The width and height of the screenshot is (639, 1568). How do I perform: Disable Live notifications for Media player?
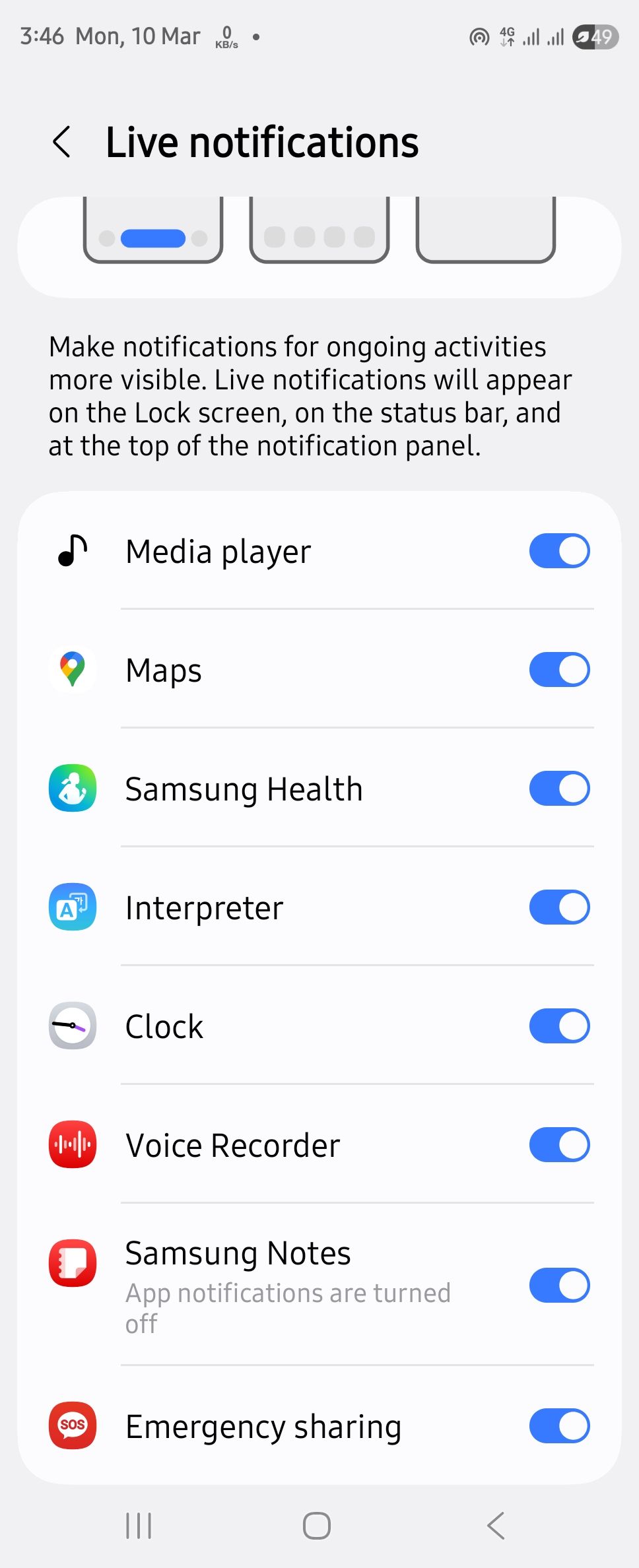pyautogui.click(x=558, y=550)
